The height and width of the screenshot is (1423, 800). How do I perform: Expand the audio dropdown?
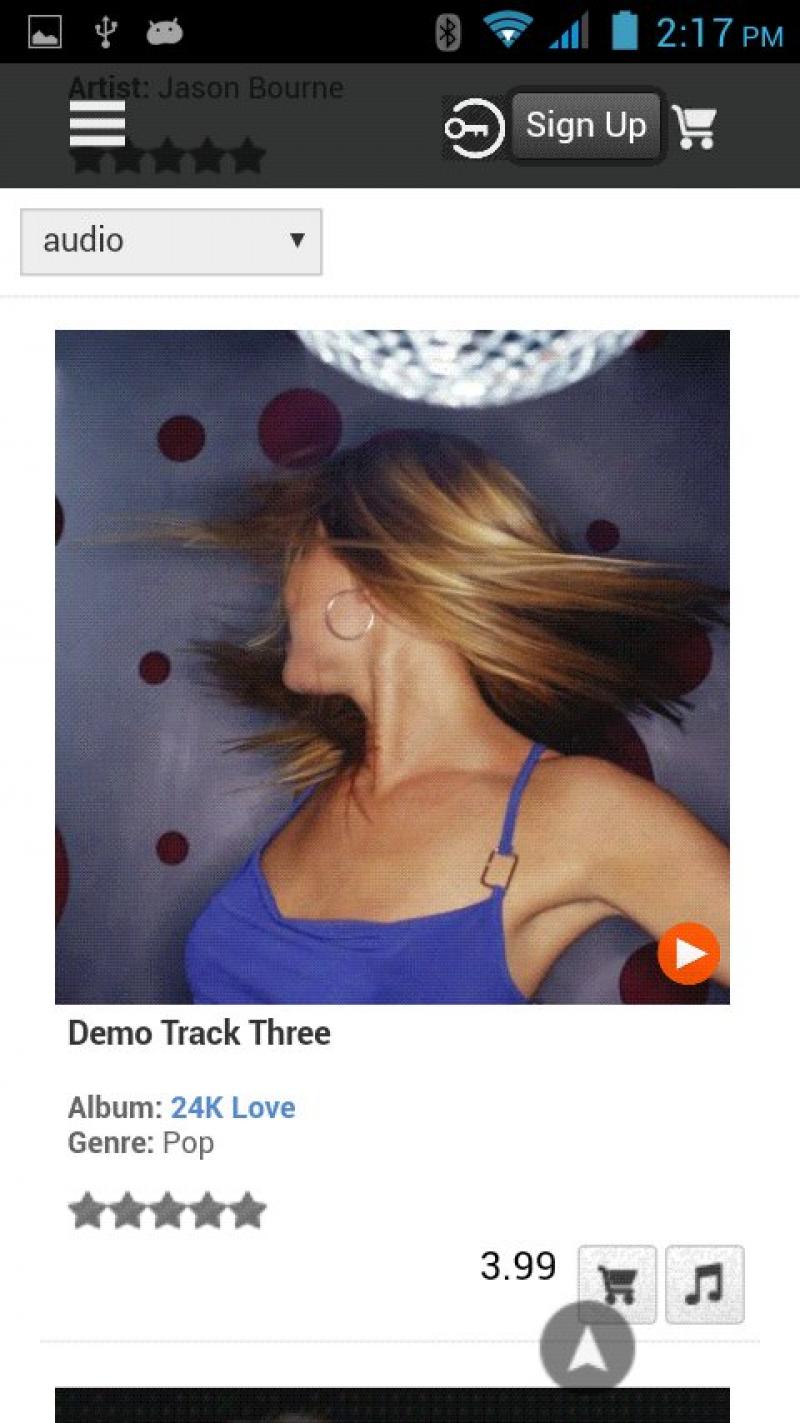click(x=171, y=241)
